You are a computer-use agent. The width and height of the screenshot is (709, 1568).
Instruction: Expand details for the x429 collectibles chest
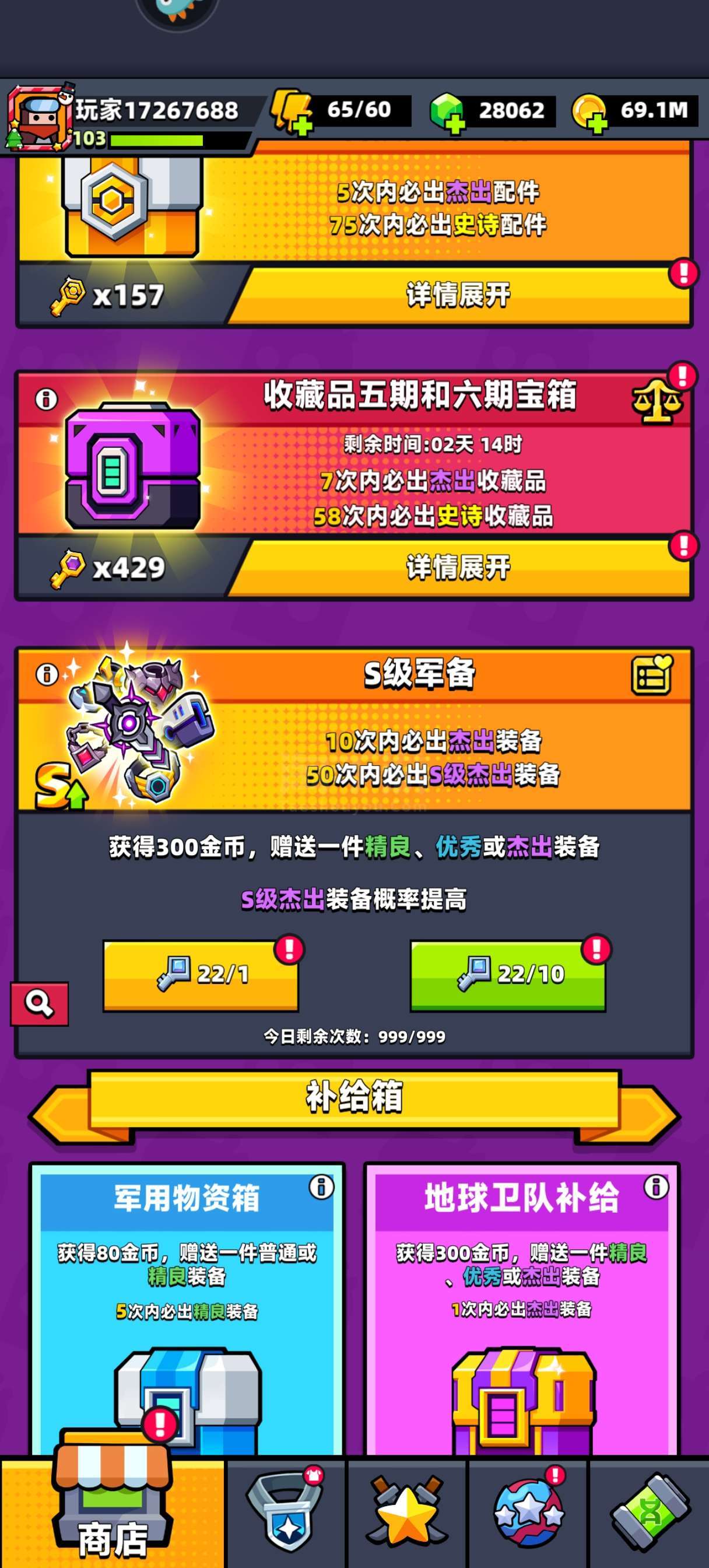[x=459, y=568]
